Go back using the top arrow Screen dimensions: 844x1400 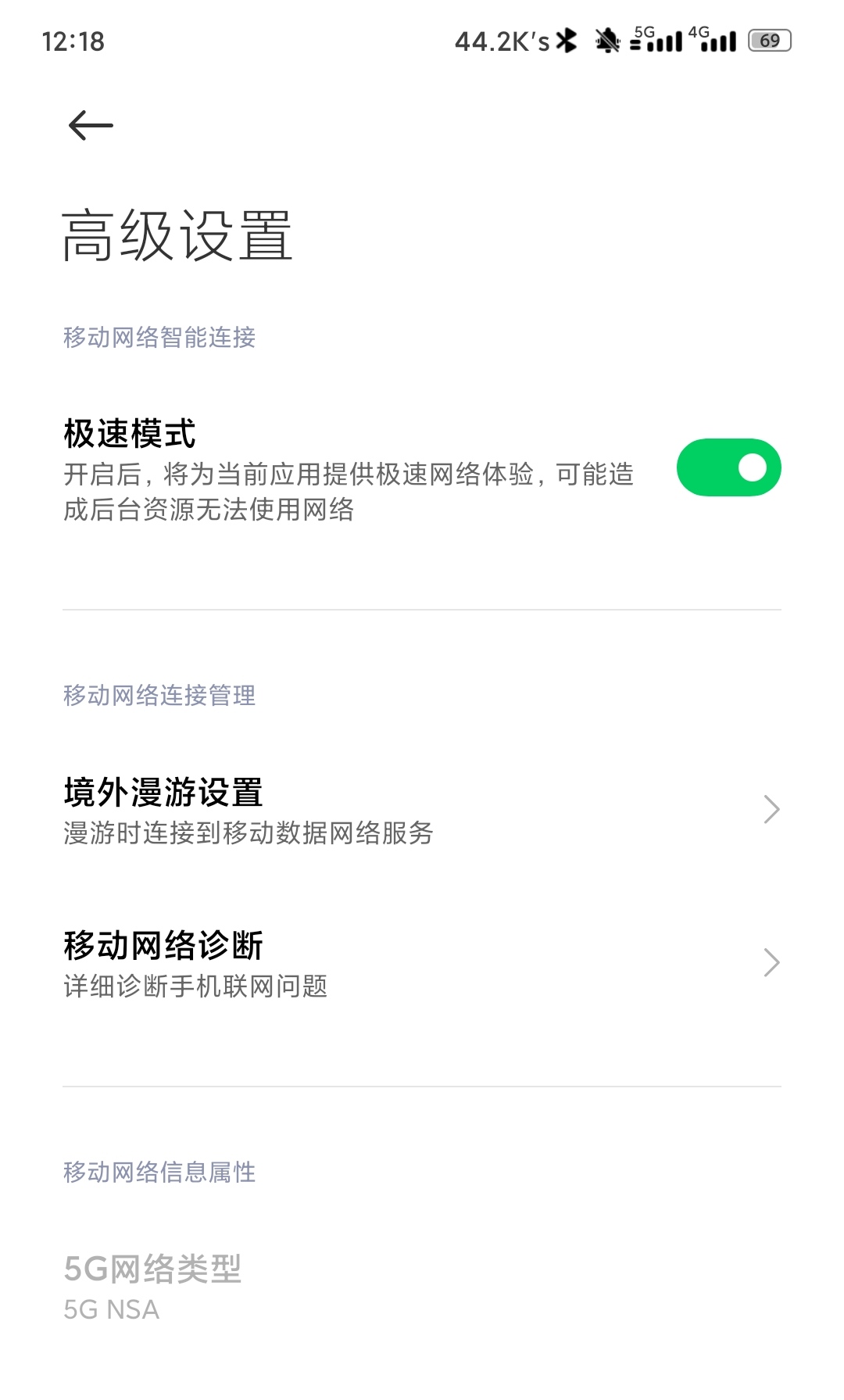tap(91, 125)
